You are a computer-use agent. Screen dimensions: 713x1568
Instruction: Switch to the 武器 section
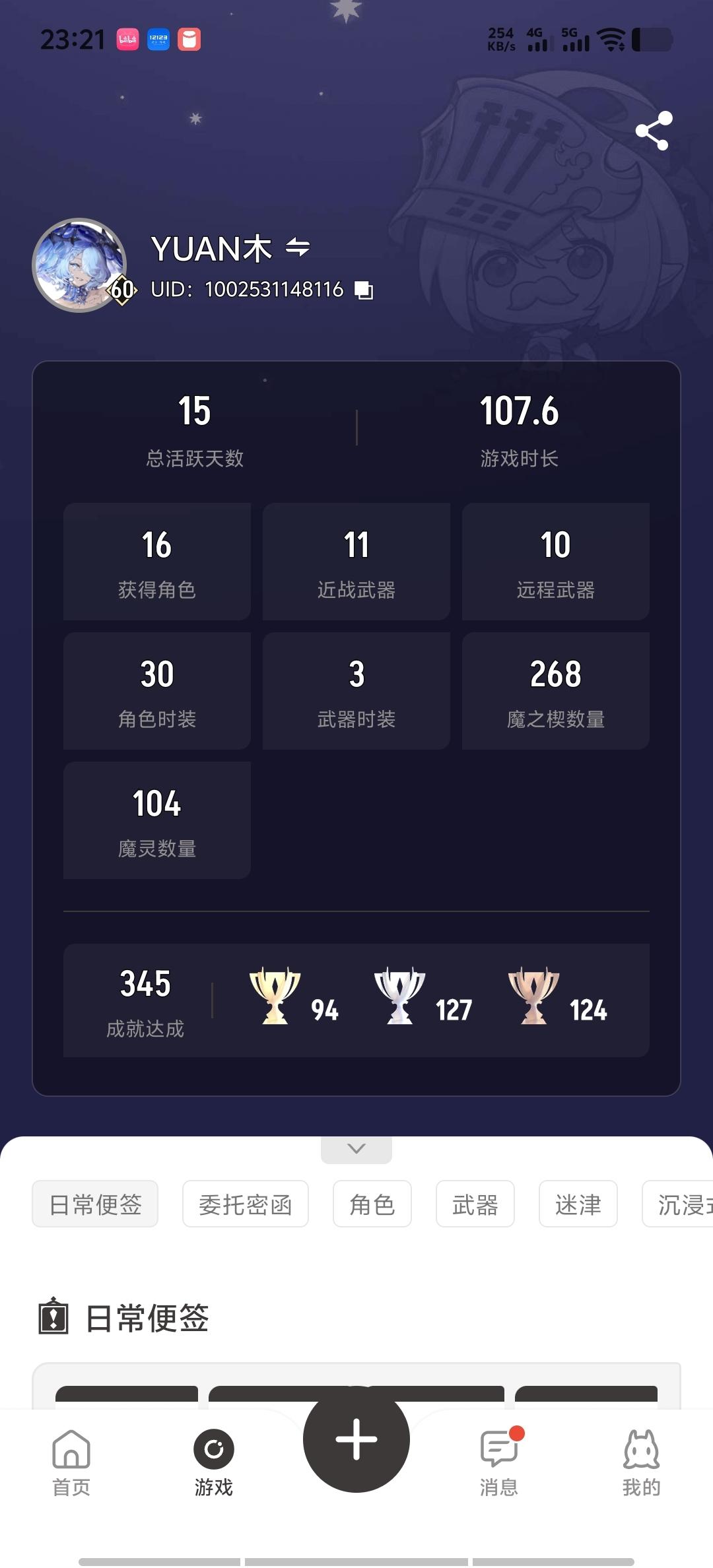(475, 1204)
